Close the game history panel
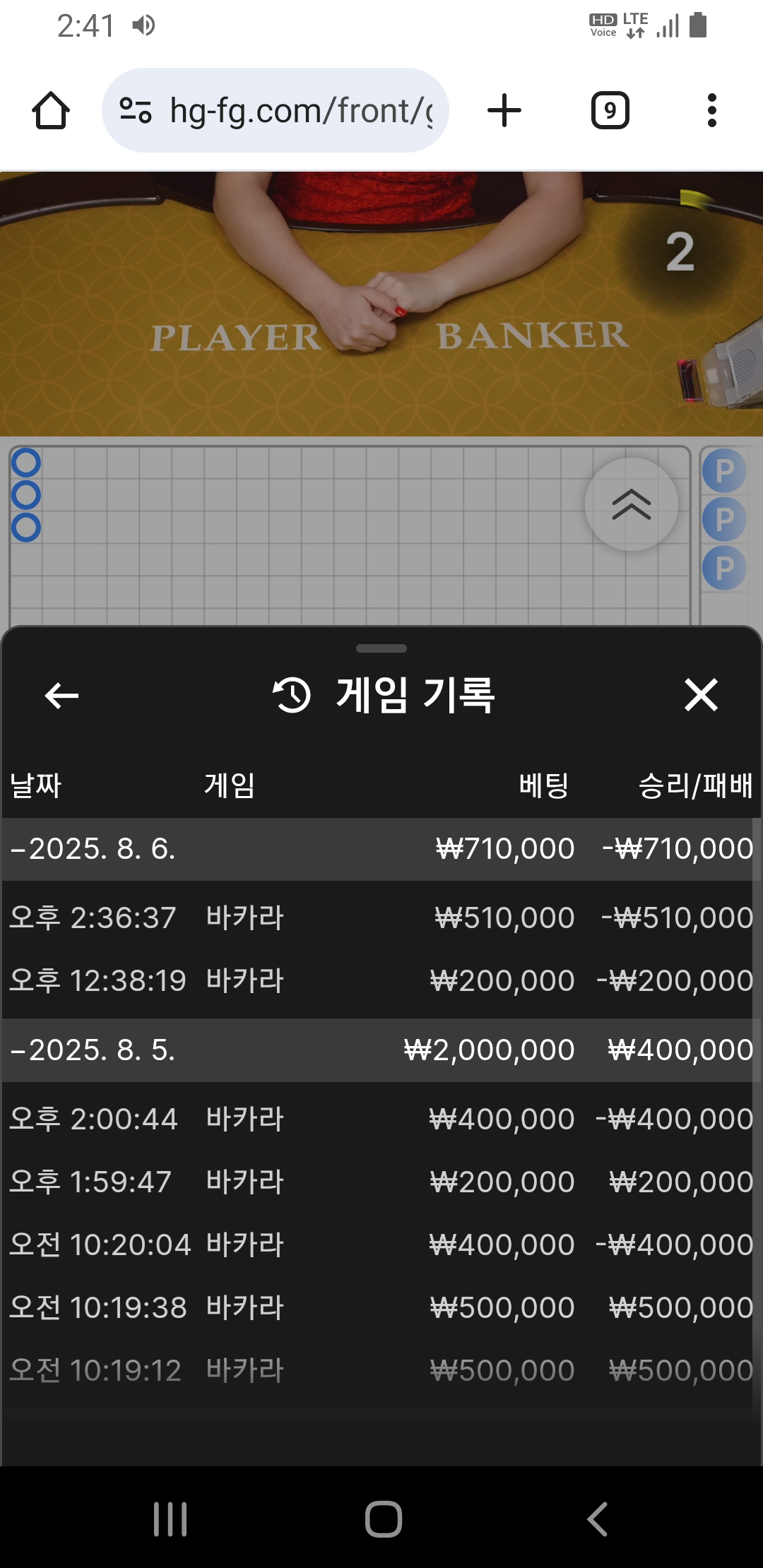763x1568 pixels. pos(701,695)
